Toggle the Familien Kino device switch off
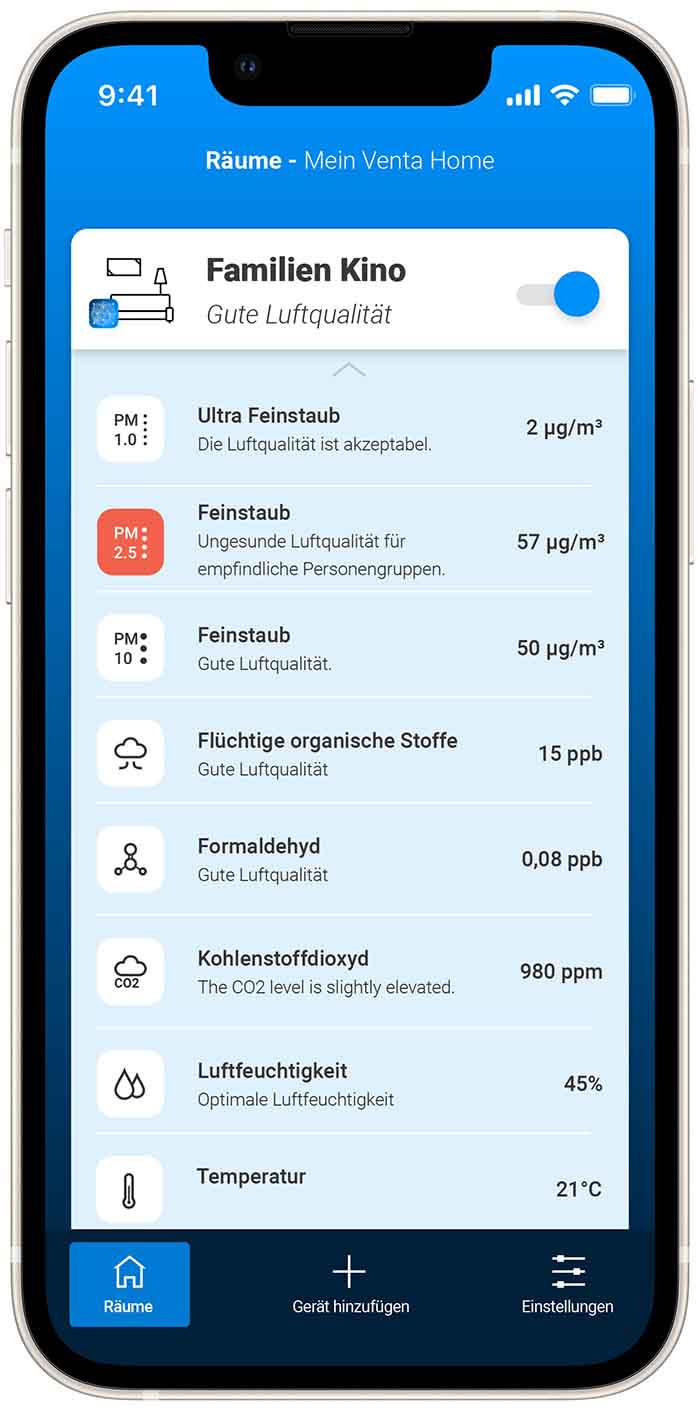The width and height of the screenshot is (700, 1411). [x=559, y=295]
